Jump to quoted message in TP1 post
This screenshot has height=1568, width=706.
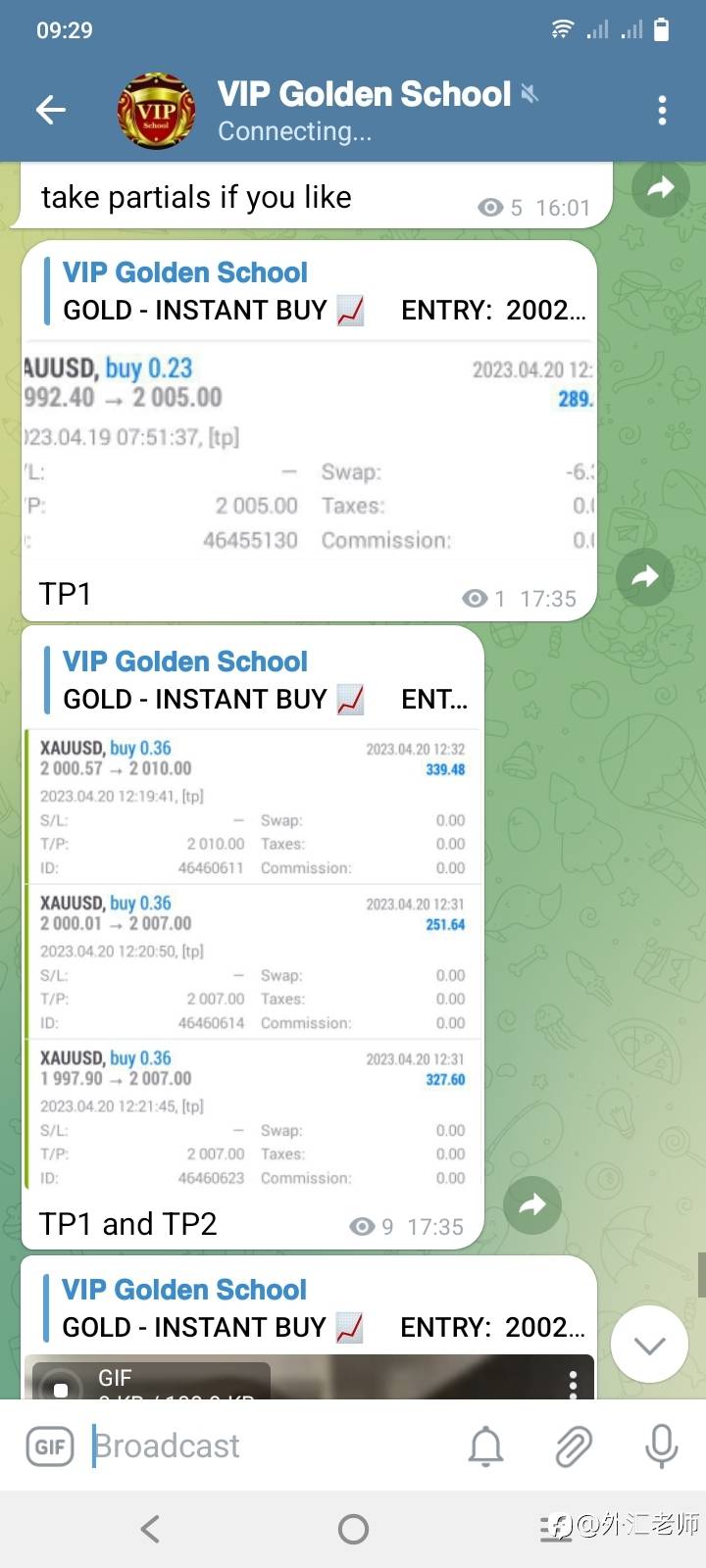pyautogui.click(x=314, y=292)
